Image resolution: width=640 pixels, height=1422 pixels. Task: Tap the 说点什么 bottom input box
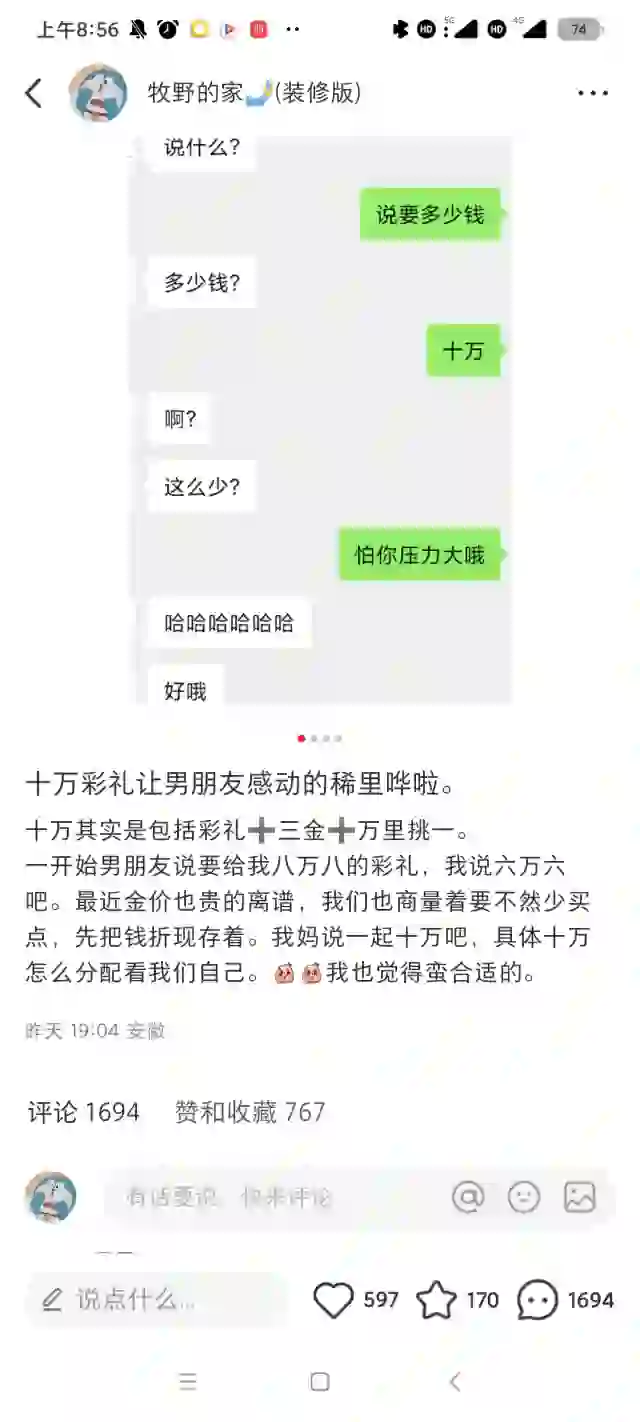point(156,1300)
